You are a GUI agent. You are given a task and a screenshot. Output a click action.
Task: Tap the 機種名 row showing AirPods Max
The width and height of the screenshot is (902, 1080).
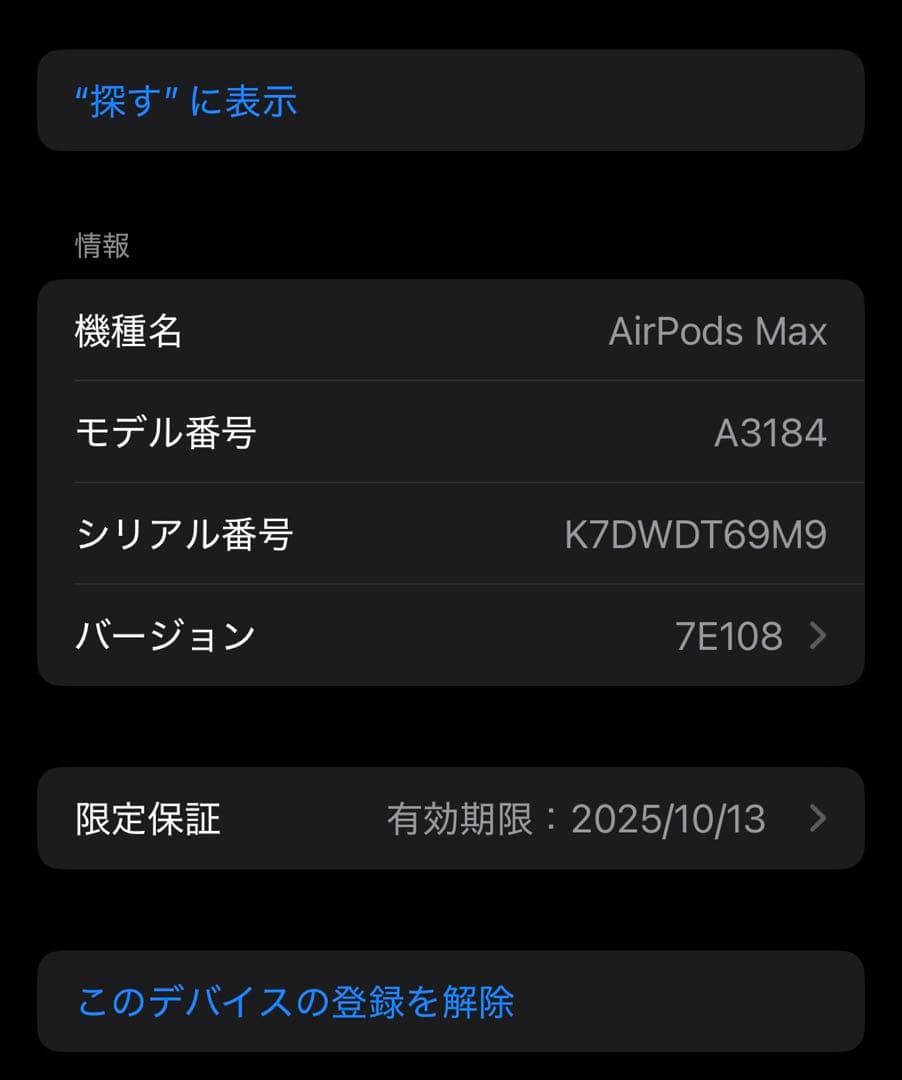click(x=450, y=331)
